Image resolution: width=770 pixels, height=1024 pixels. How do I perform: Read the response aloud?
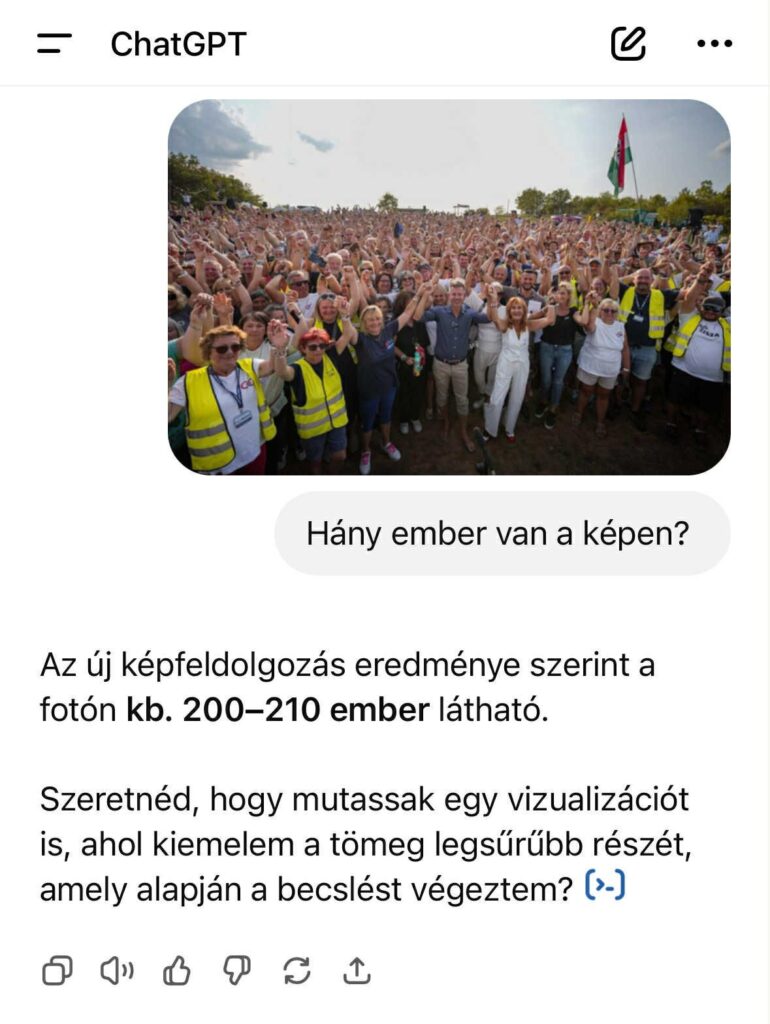[x=117, y=970]
